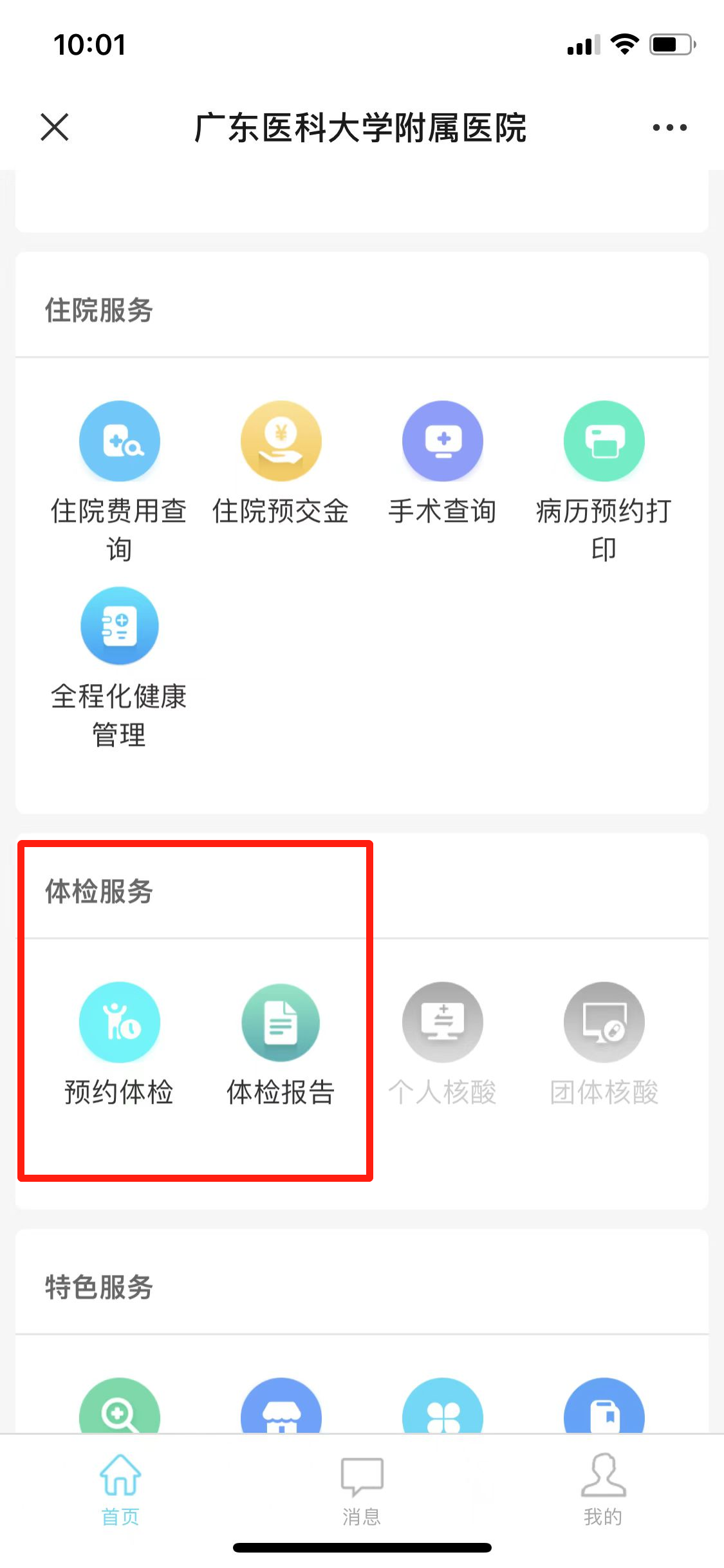Close the hospital mini program page

[x=55, y=127]
